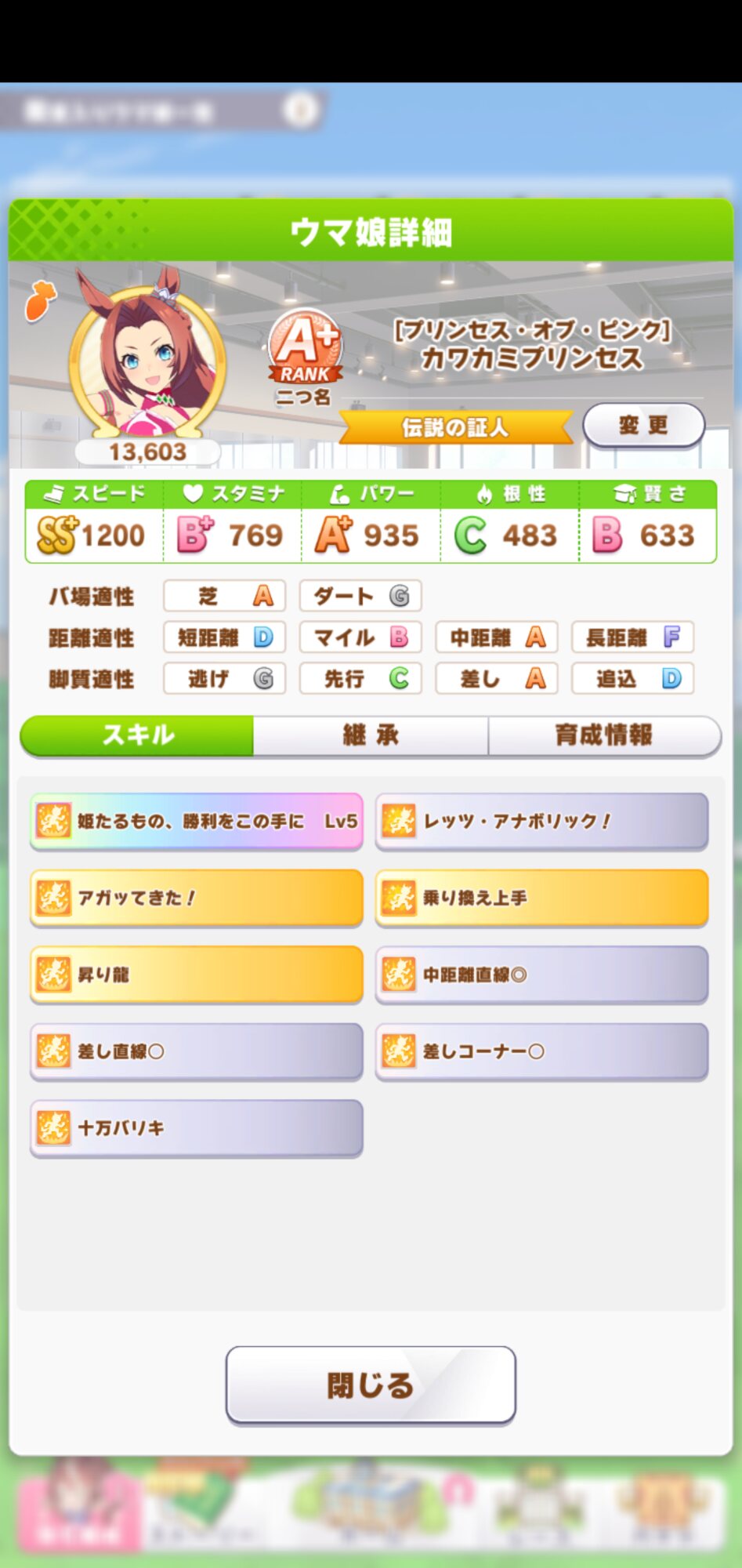The height and width of the screenshot is (1568, 742).
Task: Open the 育成情報 tab
Action: (x=603, y=735)
